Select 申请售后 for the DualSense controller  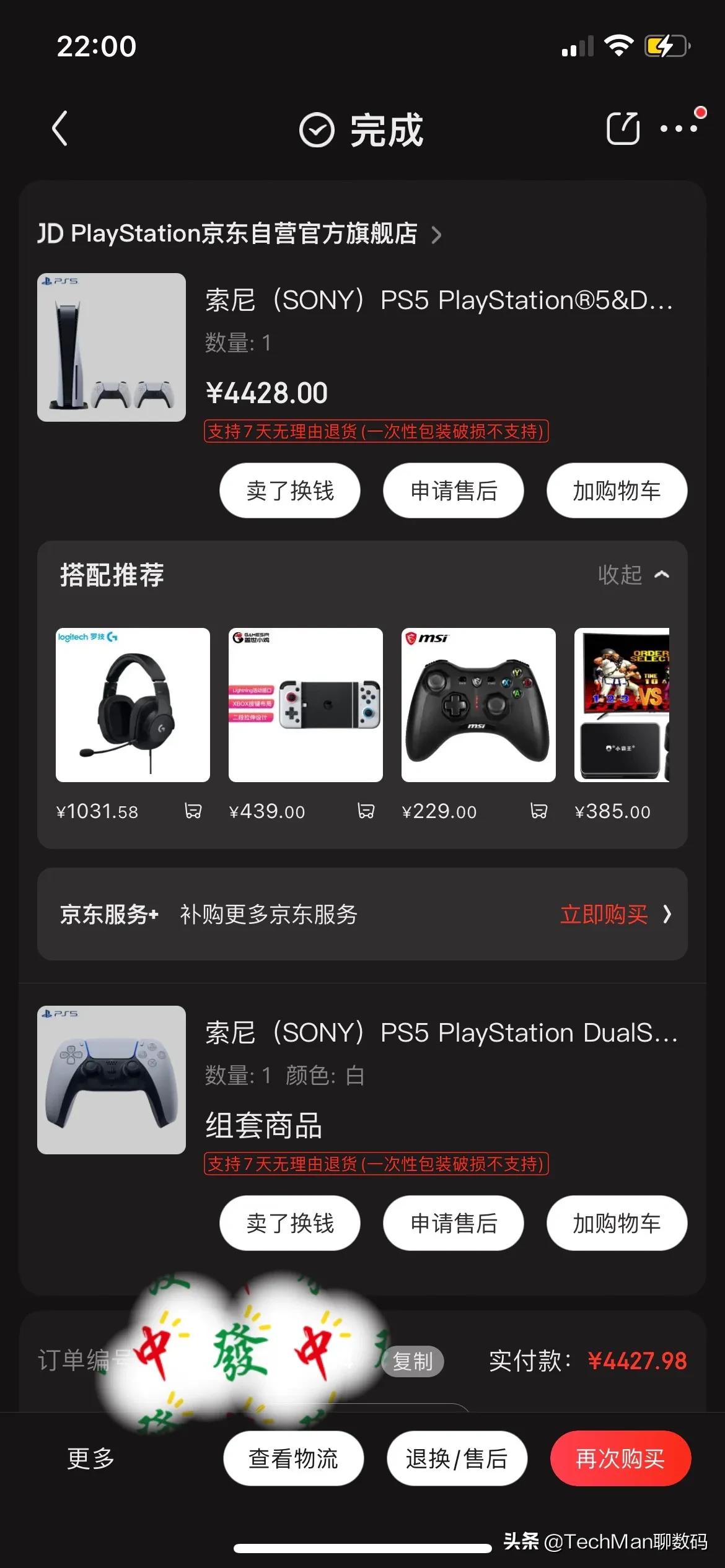tap(453, 1223)
